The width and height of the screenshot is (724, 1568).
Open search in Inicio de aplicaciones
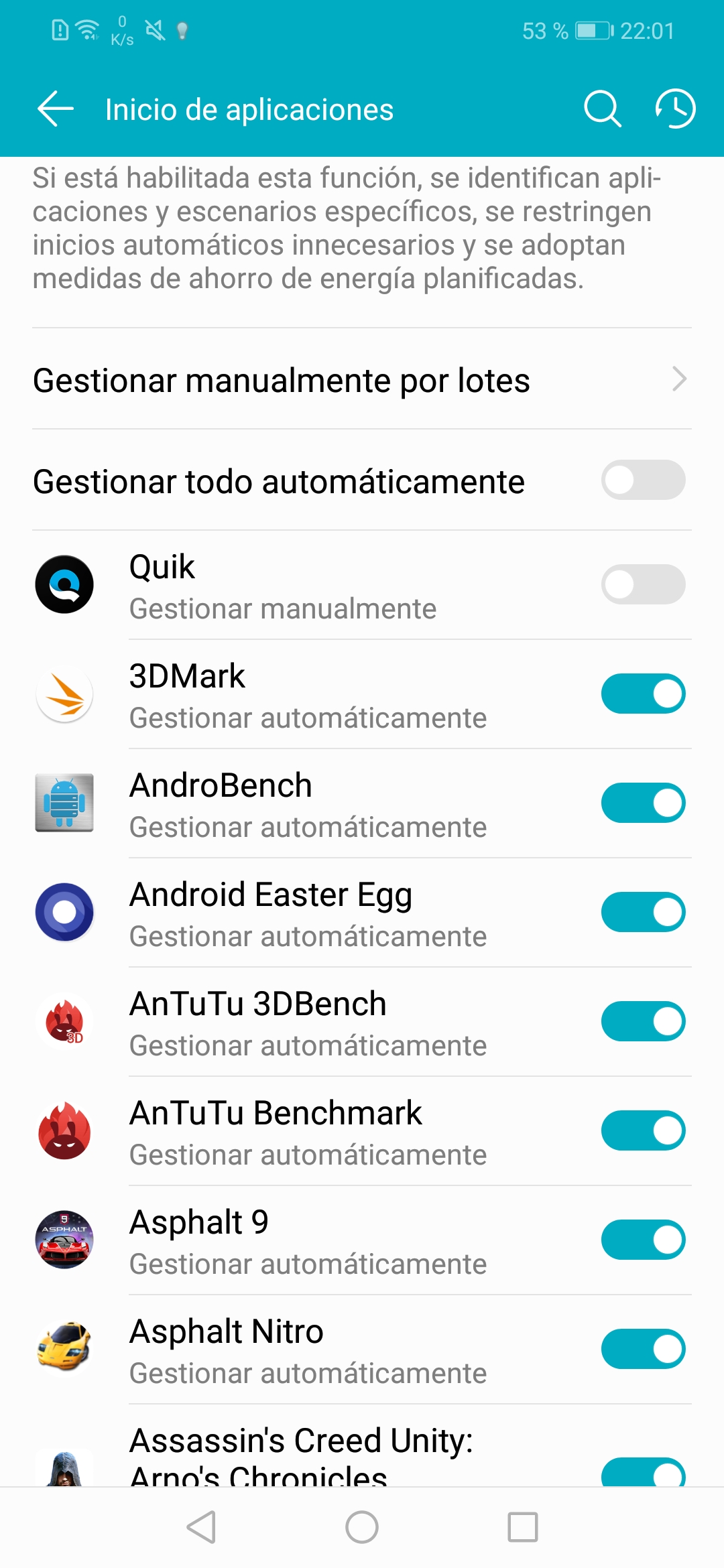tap(602, 109)
